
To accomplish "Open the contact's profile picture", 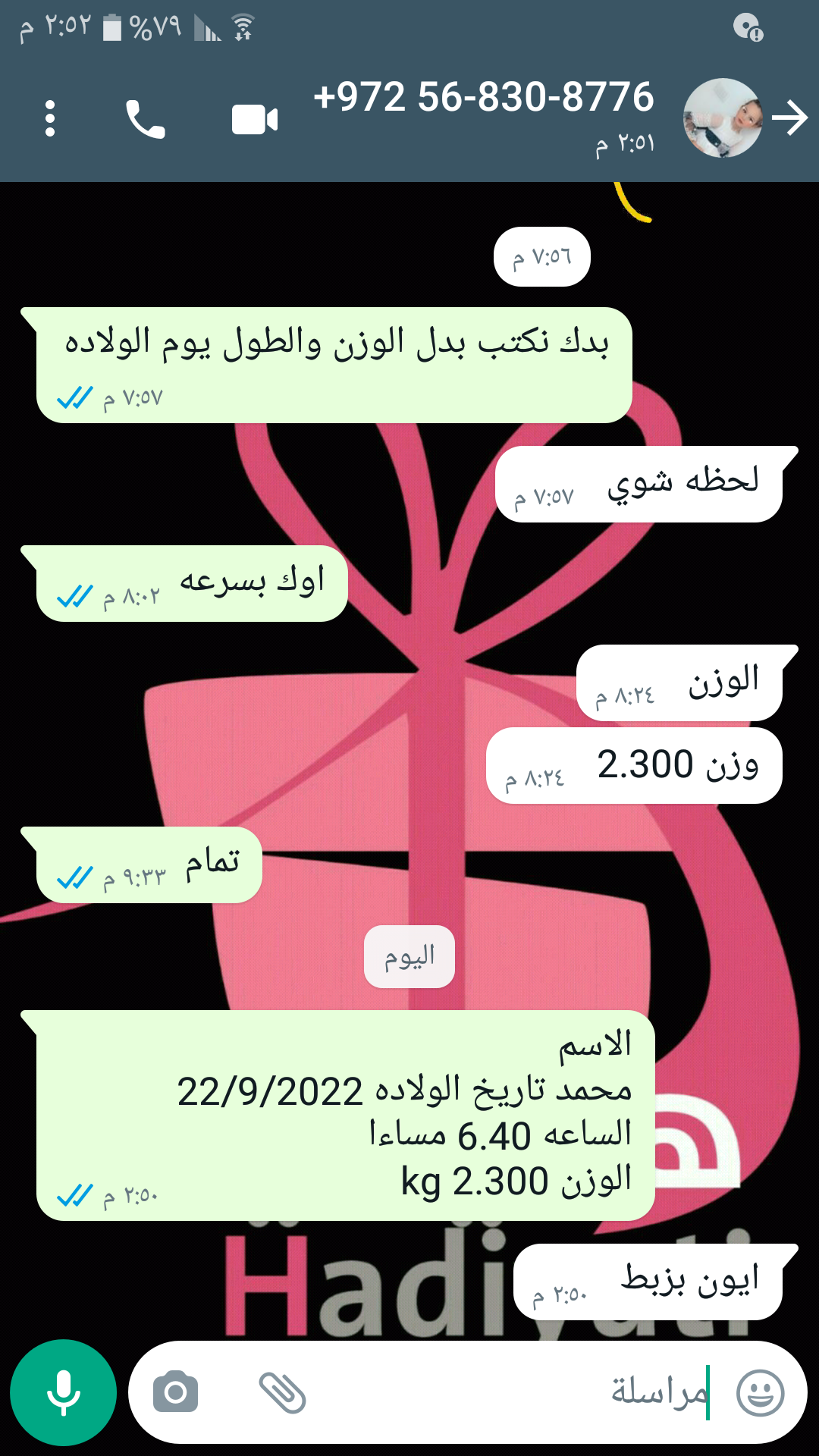I will click(722, 118).
